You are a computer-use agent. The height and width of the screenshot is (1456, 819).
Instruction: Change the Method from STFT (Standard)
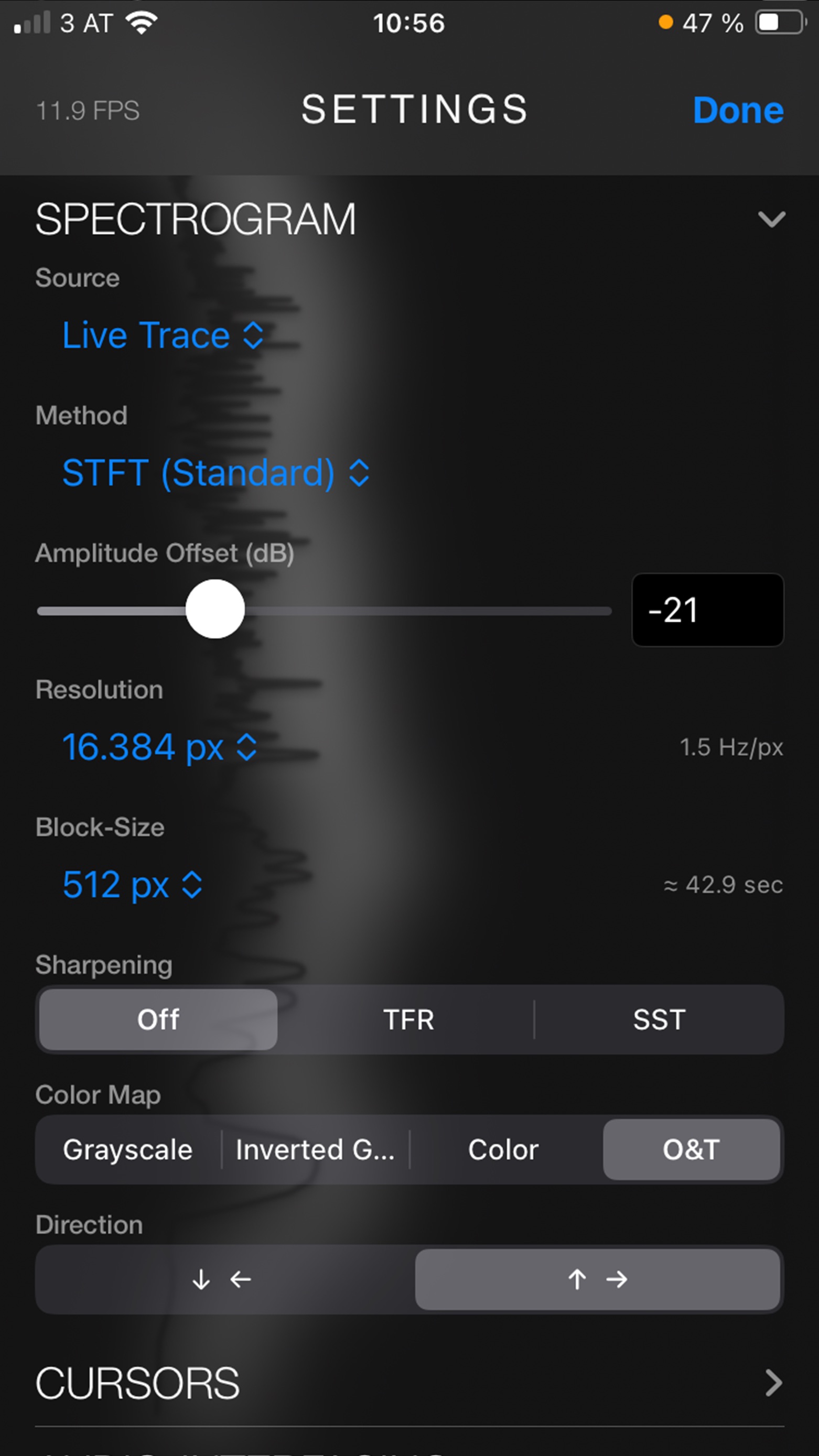[215, 473]
